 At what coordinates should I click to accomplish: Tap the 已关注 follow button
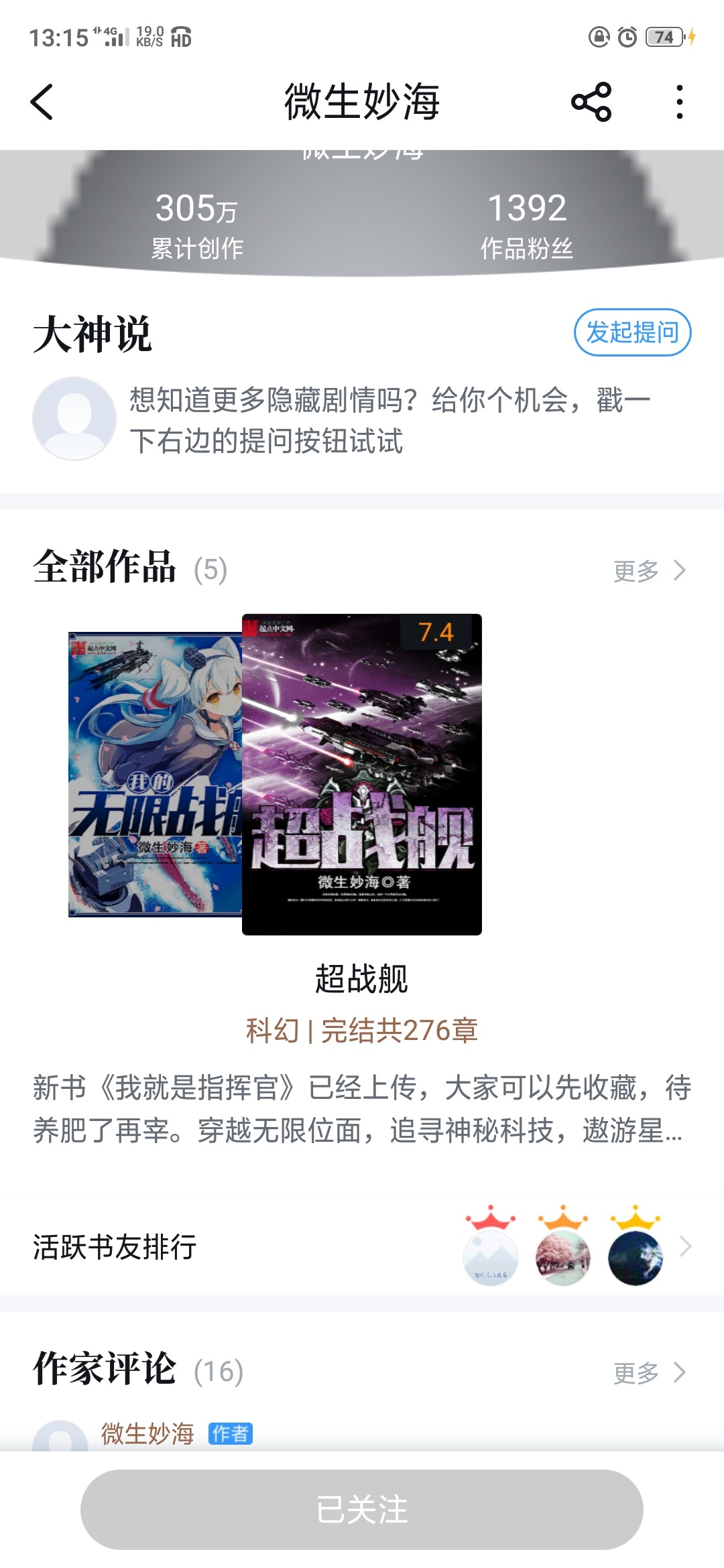(x=362, y=1509)
